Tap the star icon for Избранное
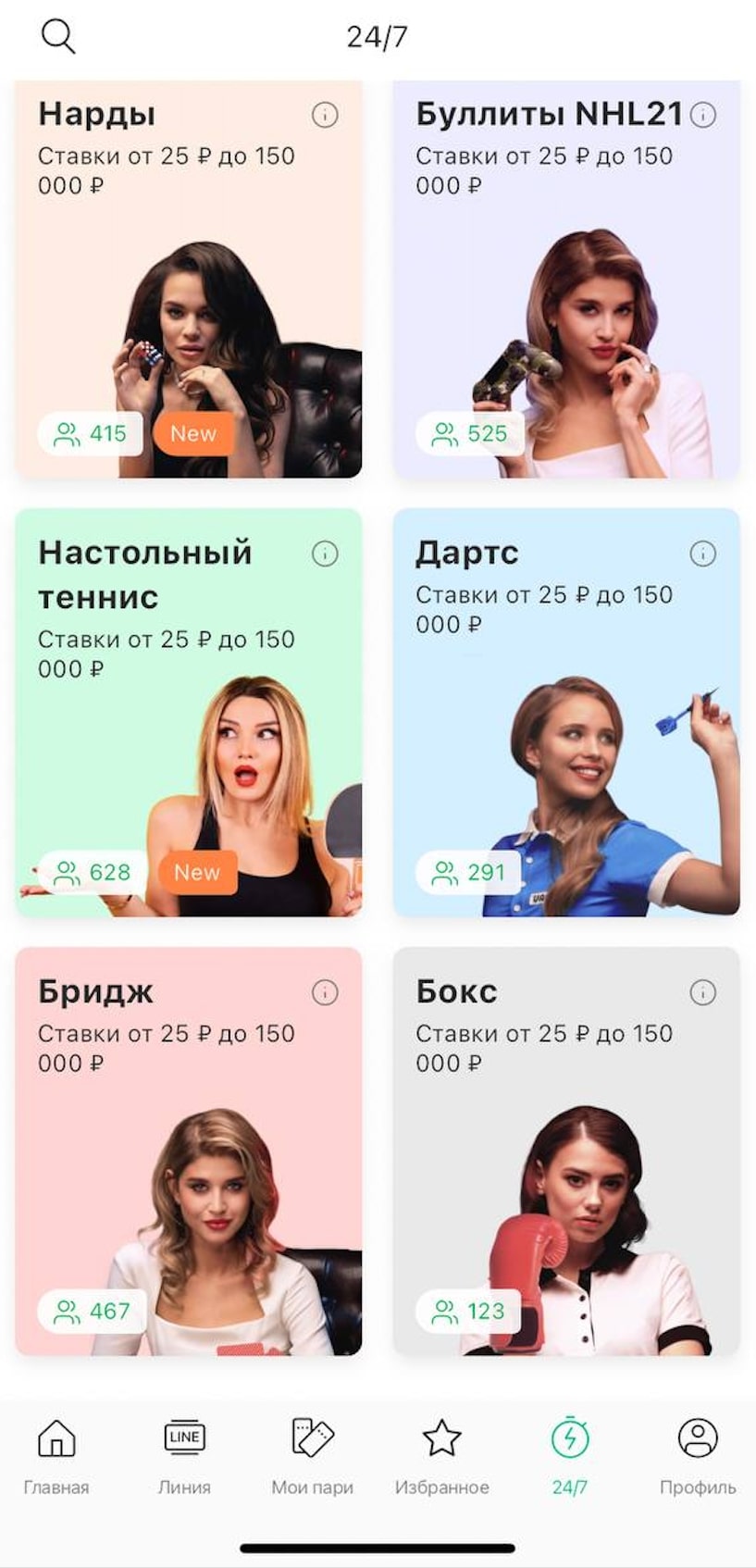Screen dimensions: 756x1568 pos(440,1437)
